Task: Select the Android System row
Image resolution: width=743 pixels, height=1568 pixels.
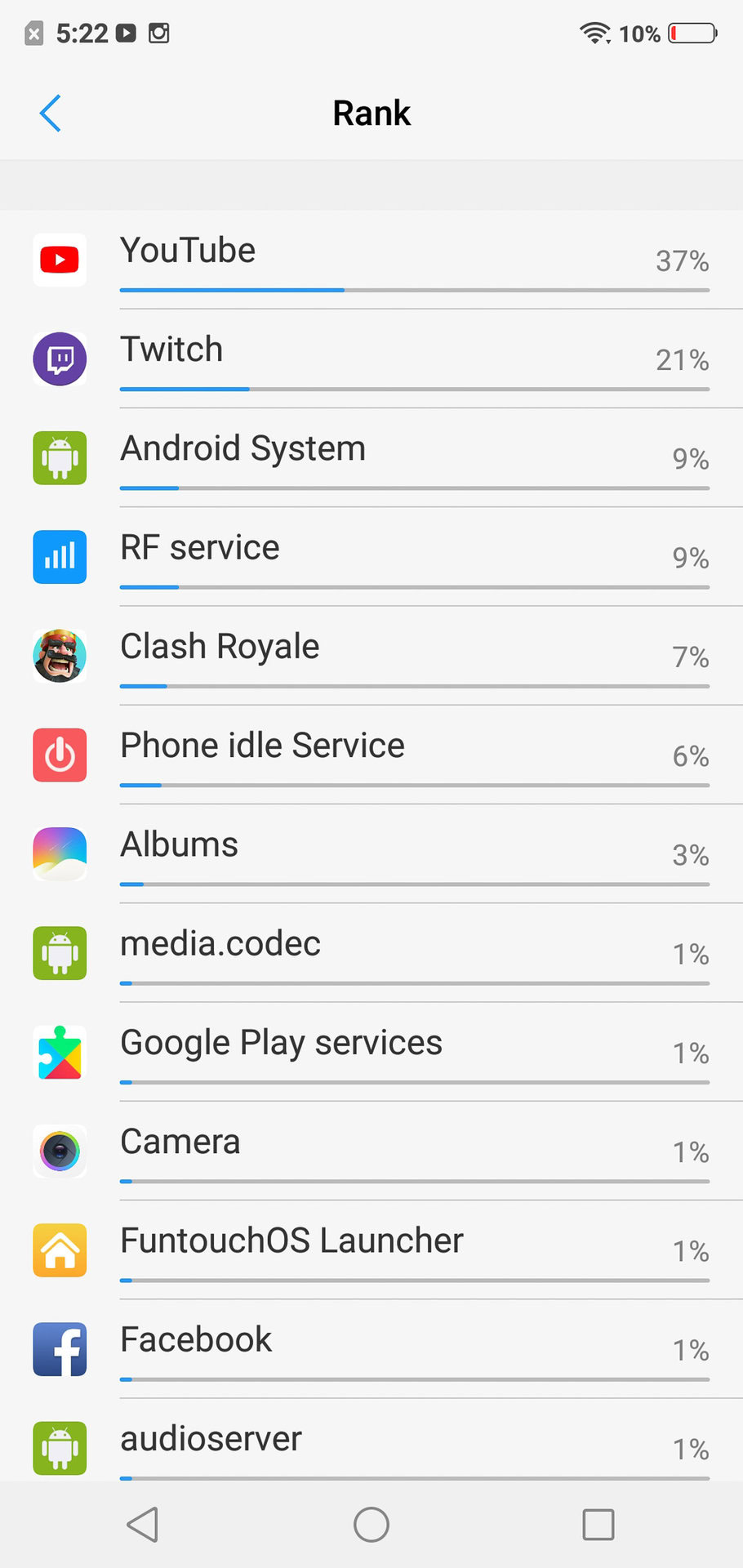Action: pyautogui.click(x=371, y=457)
